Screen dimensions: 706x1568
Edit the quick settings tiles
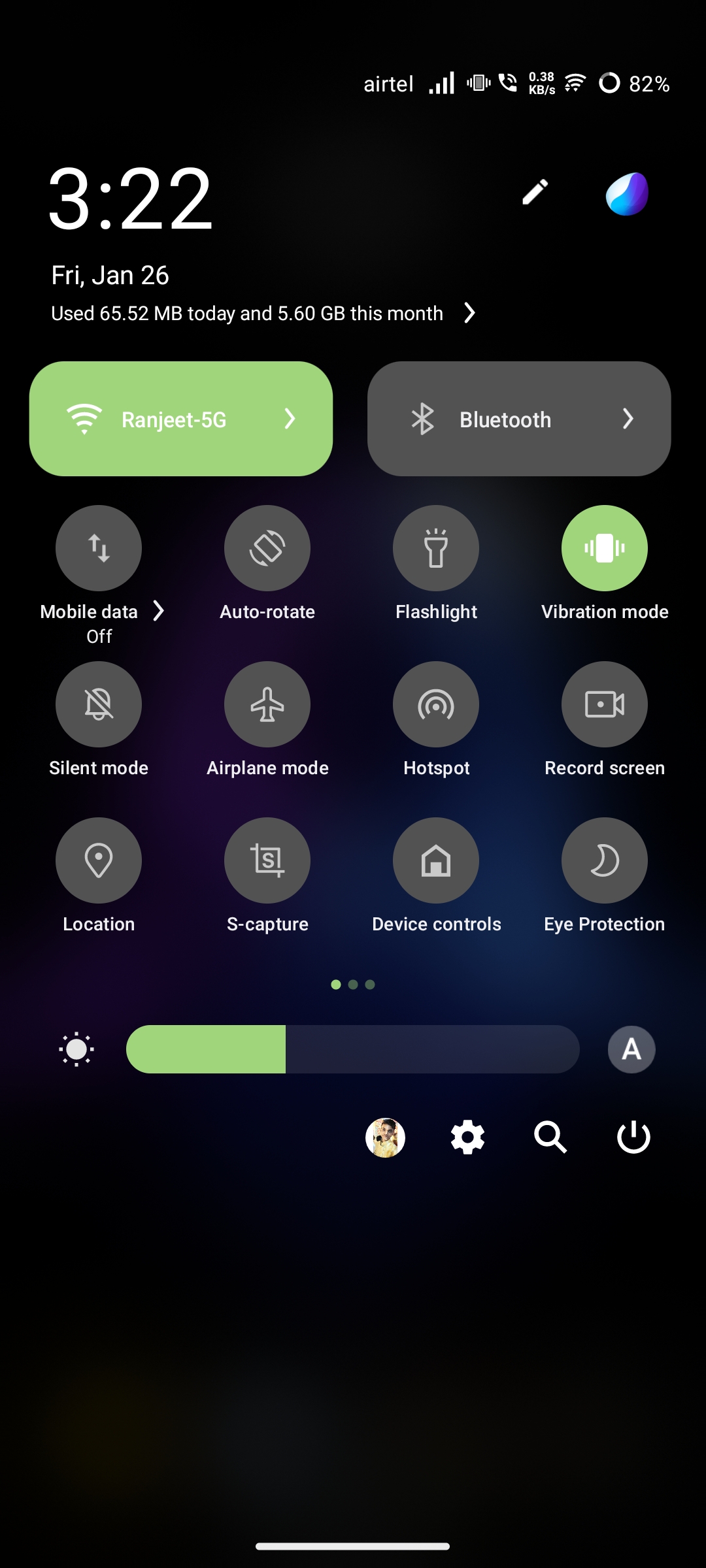pos(535,192)
